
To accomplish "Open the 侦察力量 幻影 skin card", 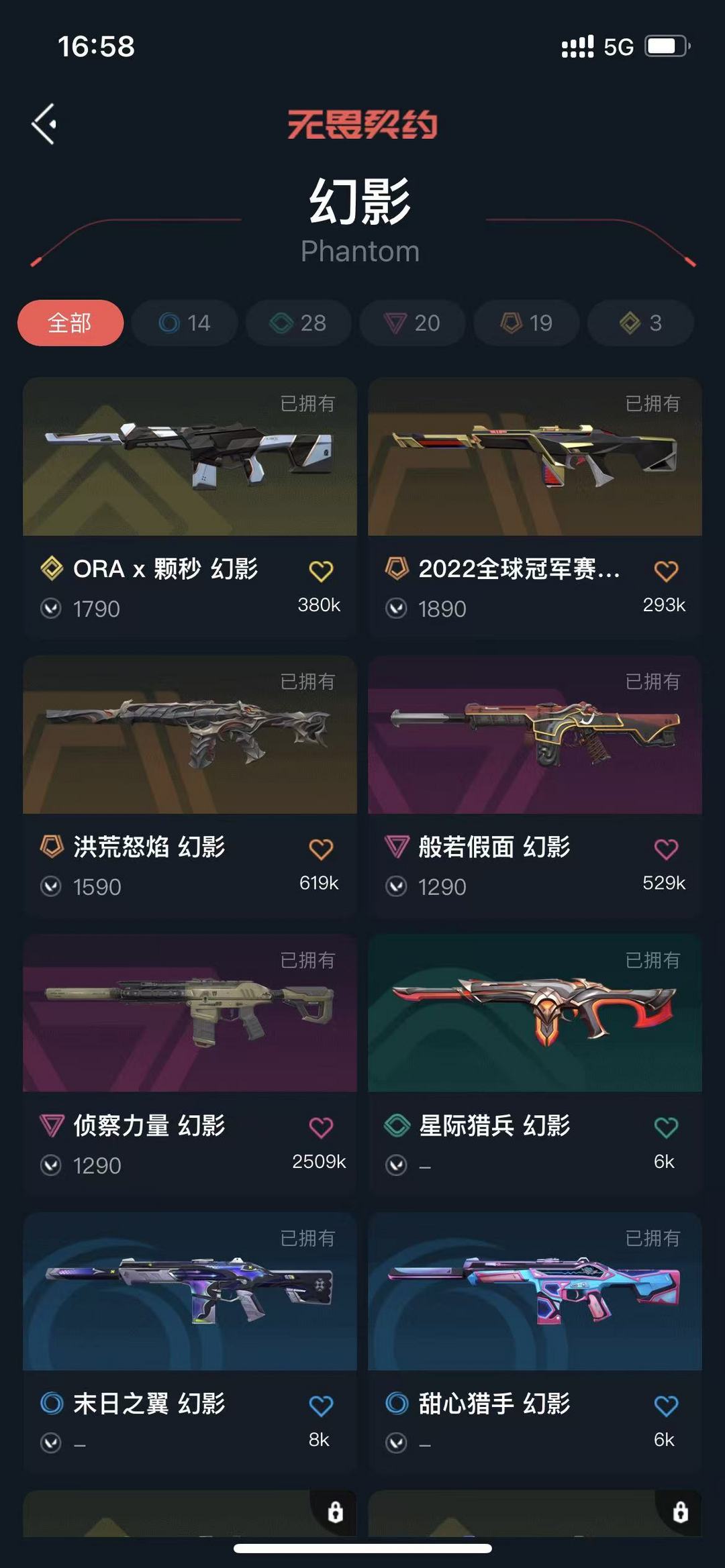I will (189, 1013).
